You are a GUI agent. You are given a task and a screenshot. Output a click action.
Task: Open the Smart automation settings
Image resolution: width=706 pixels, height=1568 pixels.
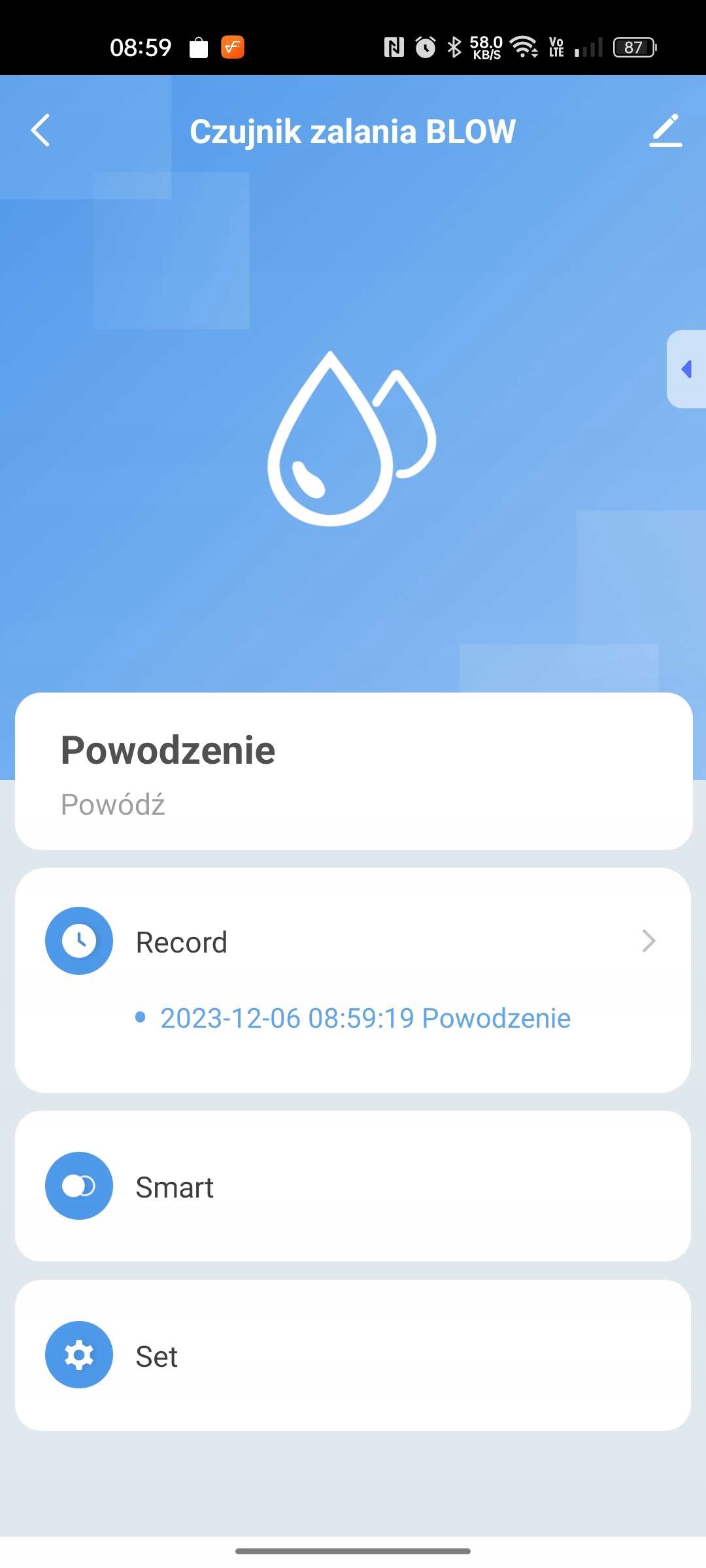pos(353,1186)
